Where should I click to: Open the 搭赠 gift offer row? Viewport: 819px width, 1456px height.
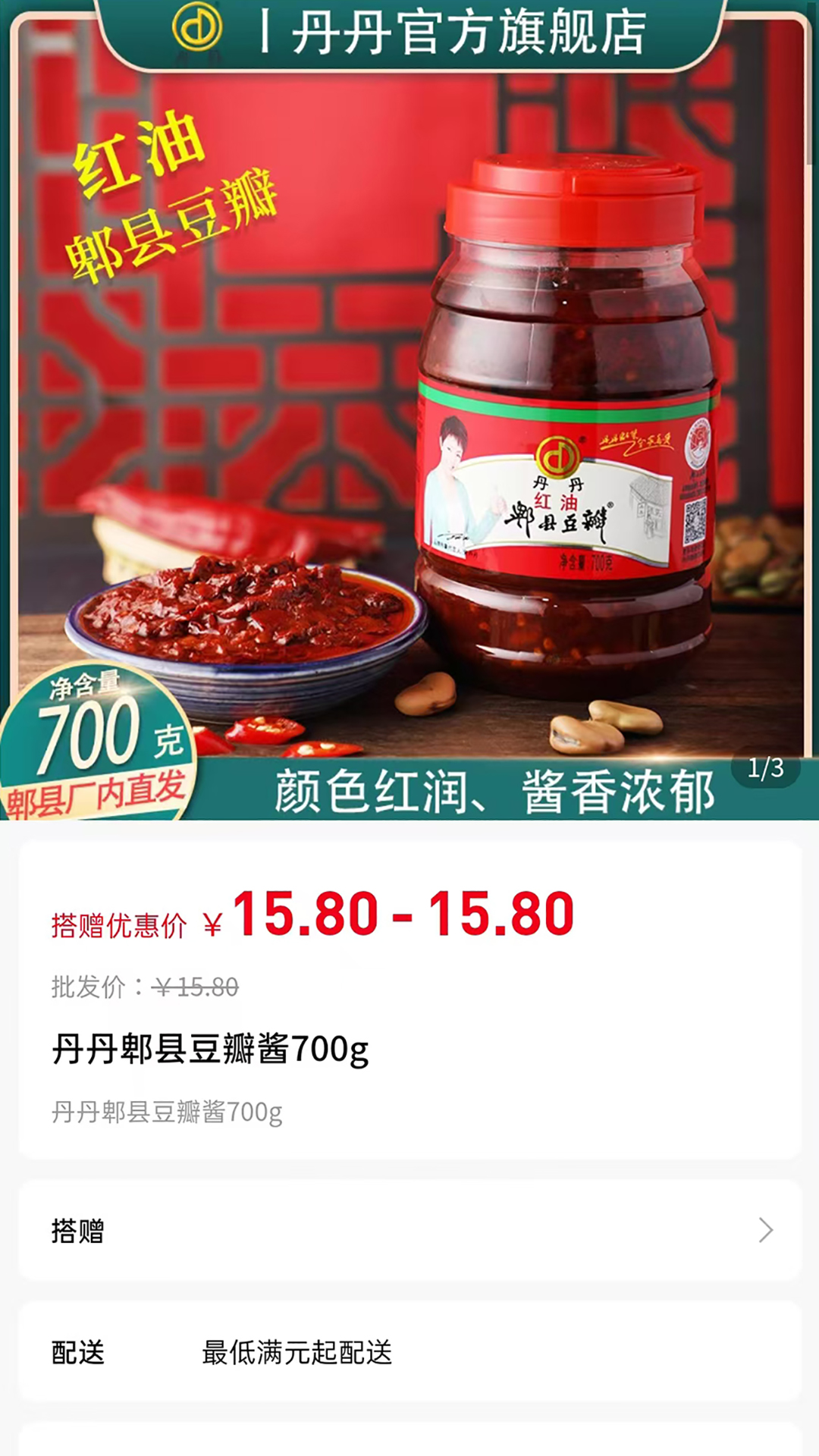pyautogui.click(x=409, y=1230)
